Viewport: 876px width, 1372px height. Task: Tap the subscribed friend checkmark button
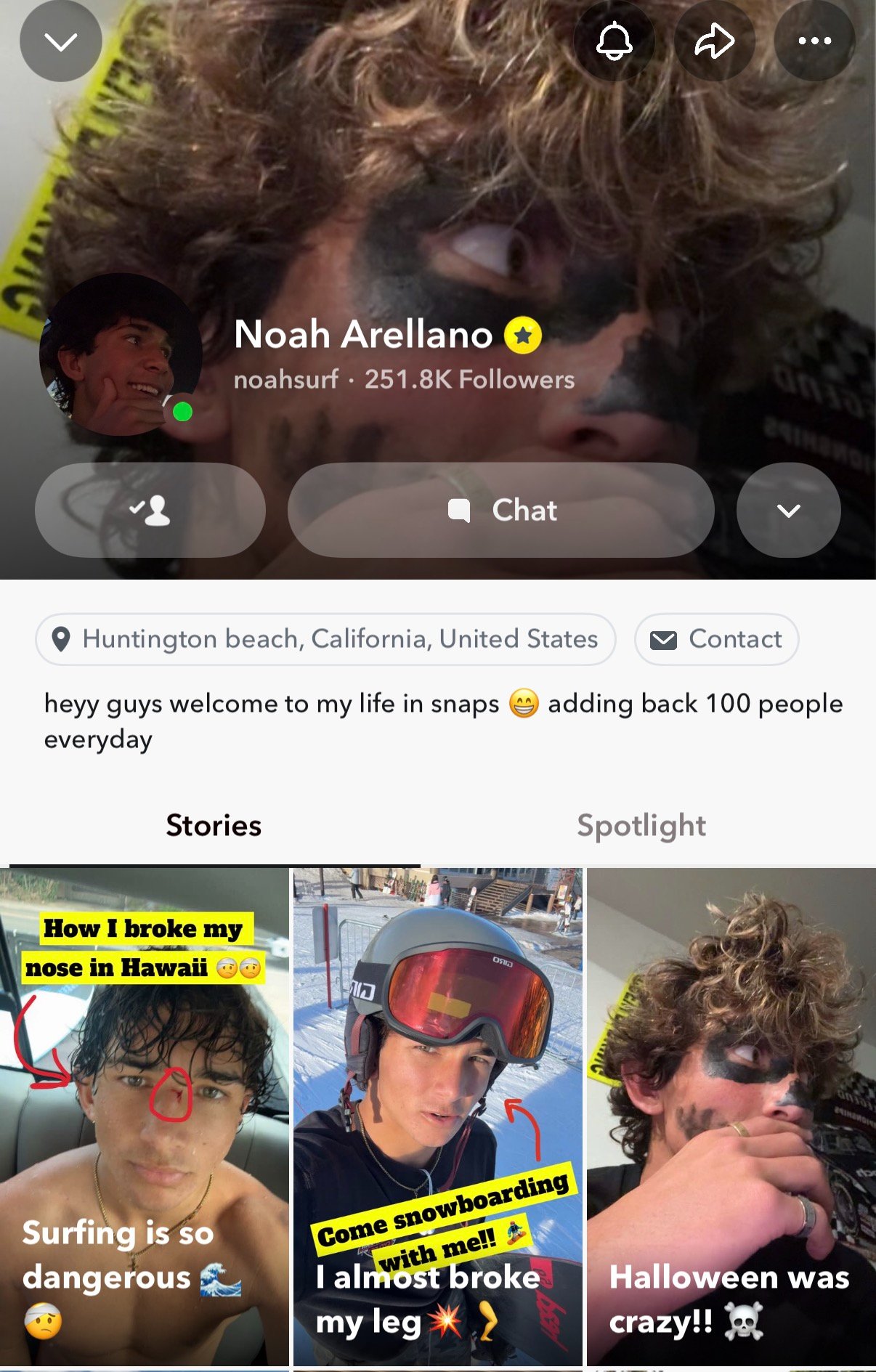pos(150,510)
